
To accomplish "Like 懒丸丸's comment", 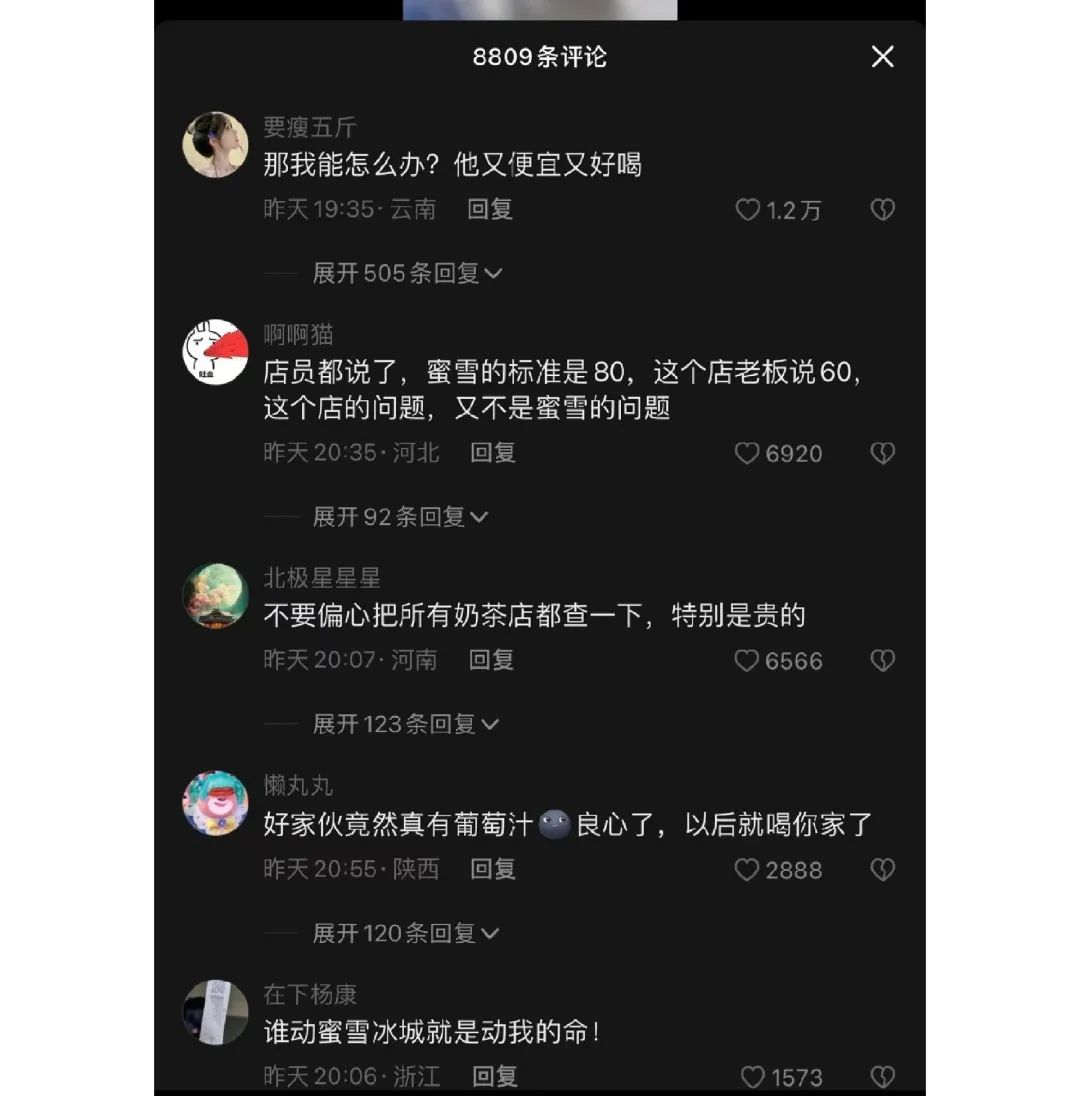I will coord(748,871).
